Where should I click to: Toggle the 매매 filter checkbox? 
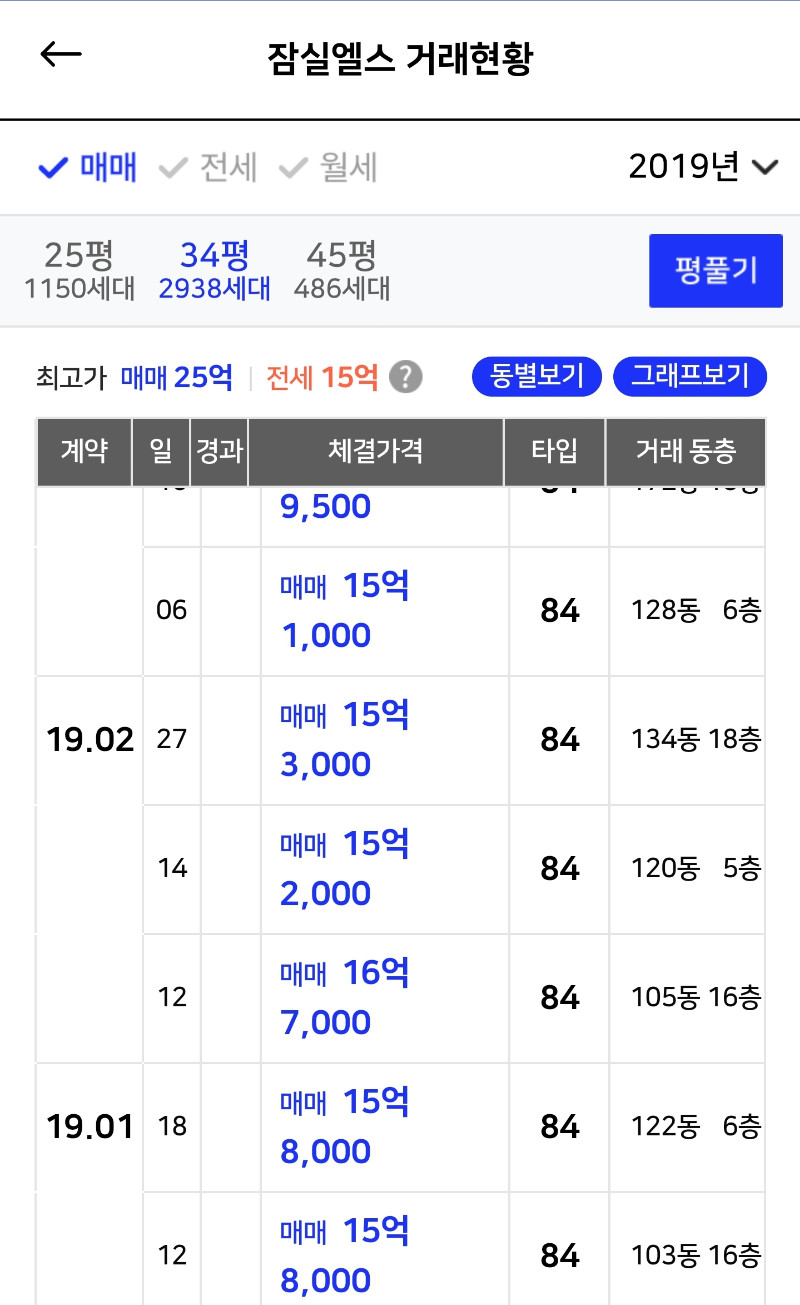87,168
